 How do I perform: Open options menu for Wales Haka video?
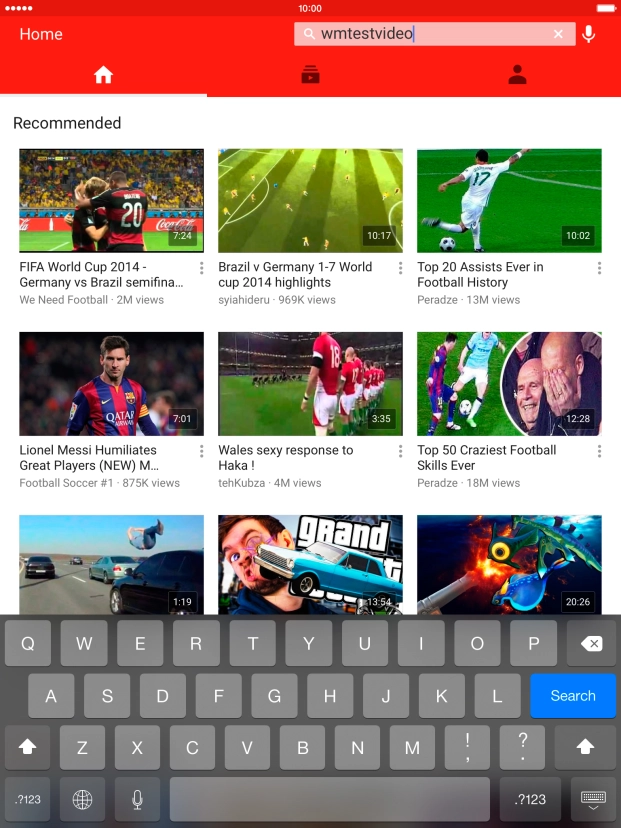(400, 451)
